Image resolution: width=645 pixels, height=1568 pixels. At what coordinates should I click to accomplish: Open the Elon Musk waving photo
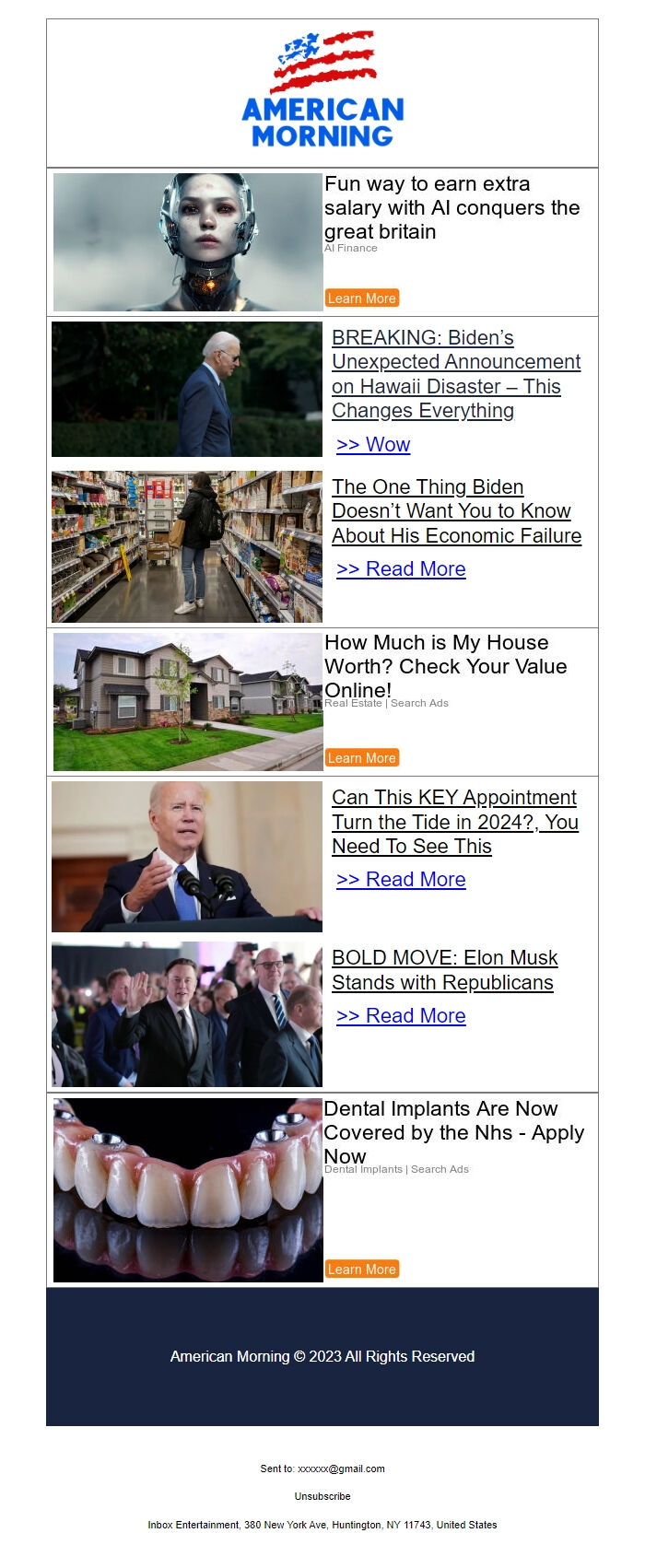coord(187,1014)
